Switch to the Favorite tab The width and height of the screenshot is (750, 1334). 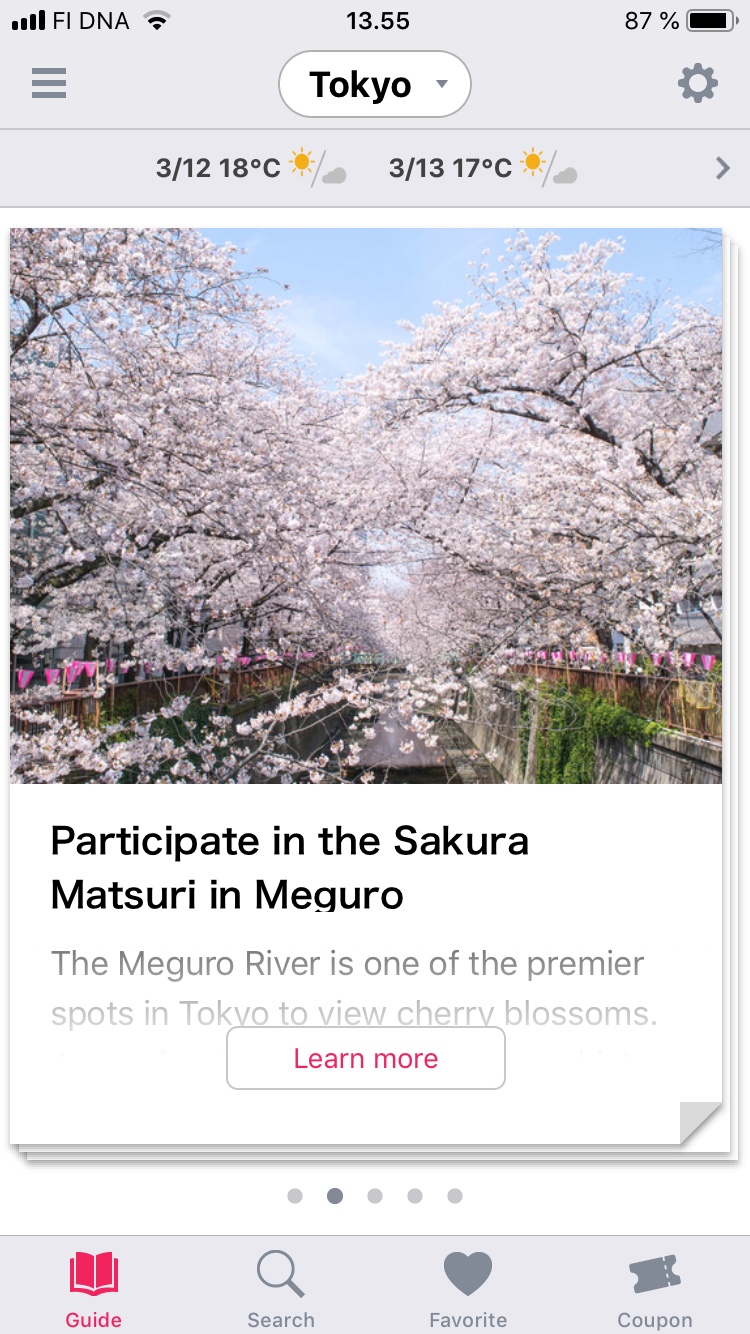pyautogui.click(x=468, y=1290)
